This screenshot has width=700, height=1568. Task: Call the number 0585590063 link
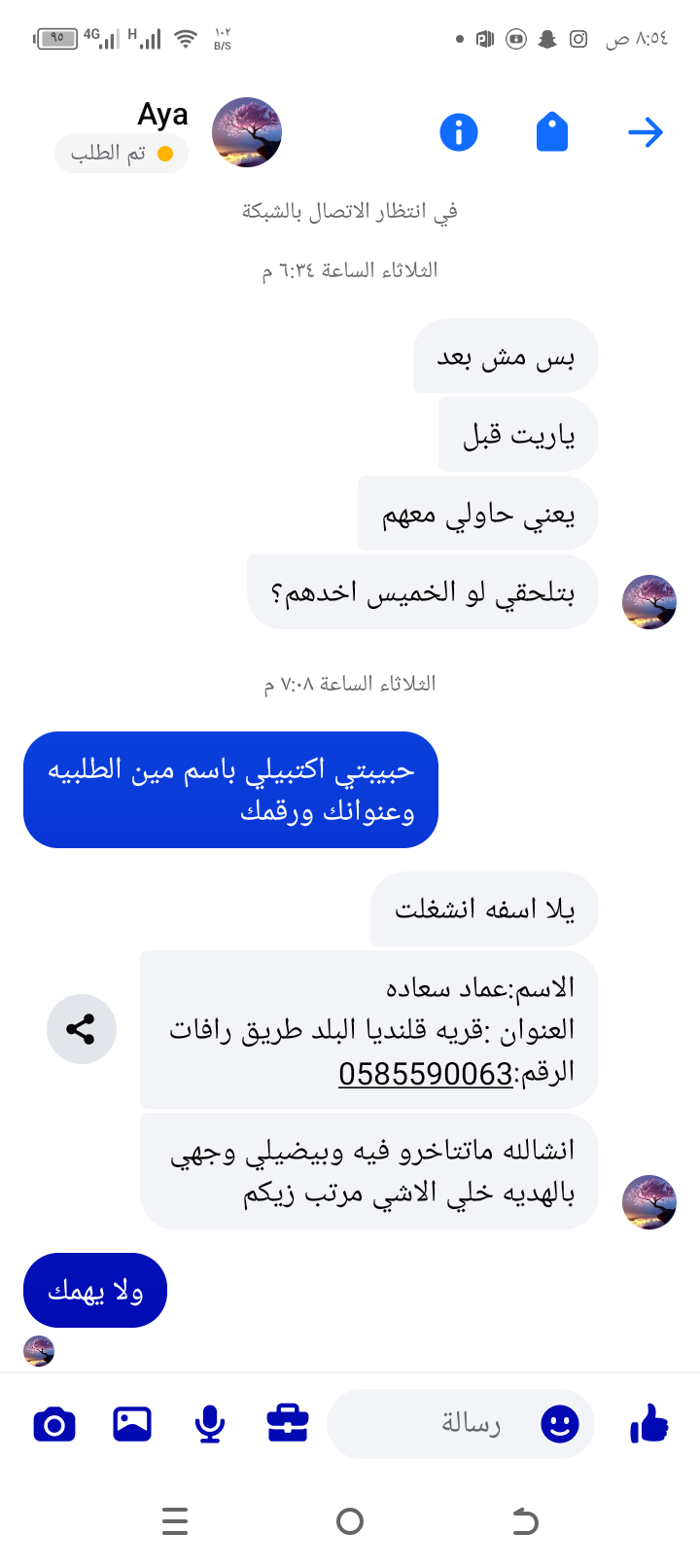[x=425, y=1074]
